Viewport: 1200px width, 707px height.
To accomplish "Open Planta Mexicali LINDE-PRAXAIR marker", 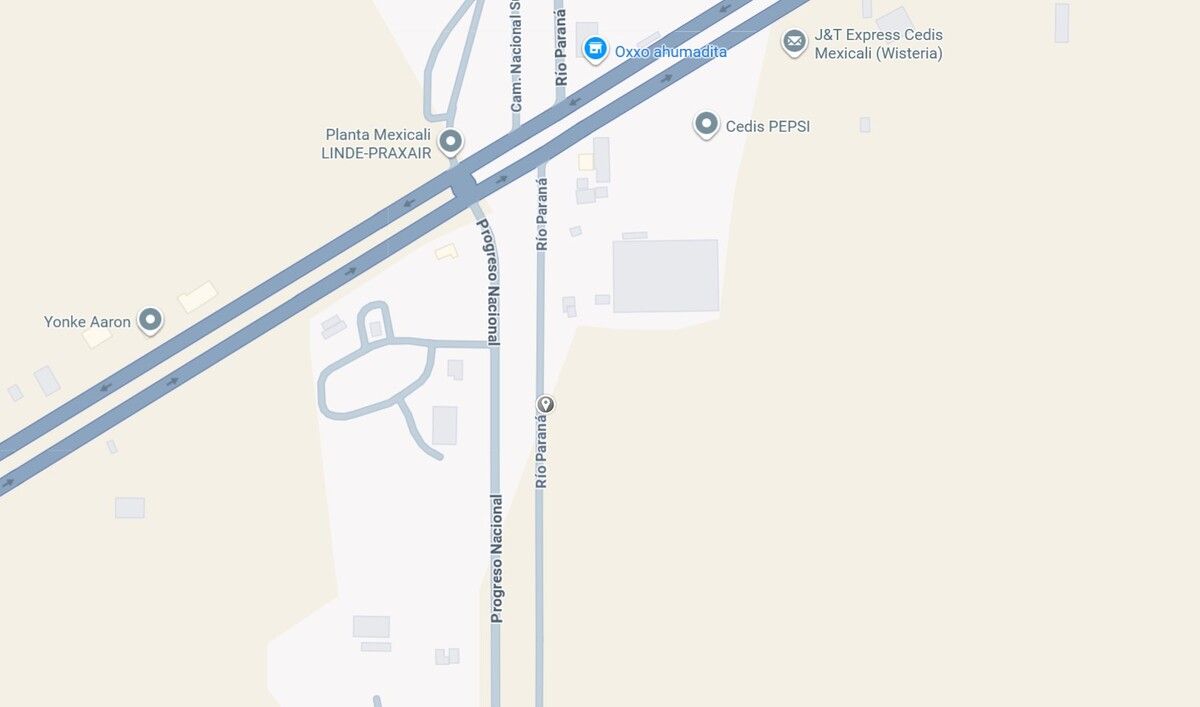I will 451,141.
